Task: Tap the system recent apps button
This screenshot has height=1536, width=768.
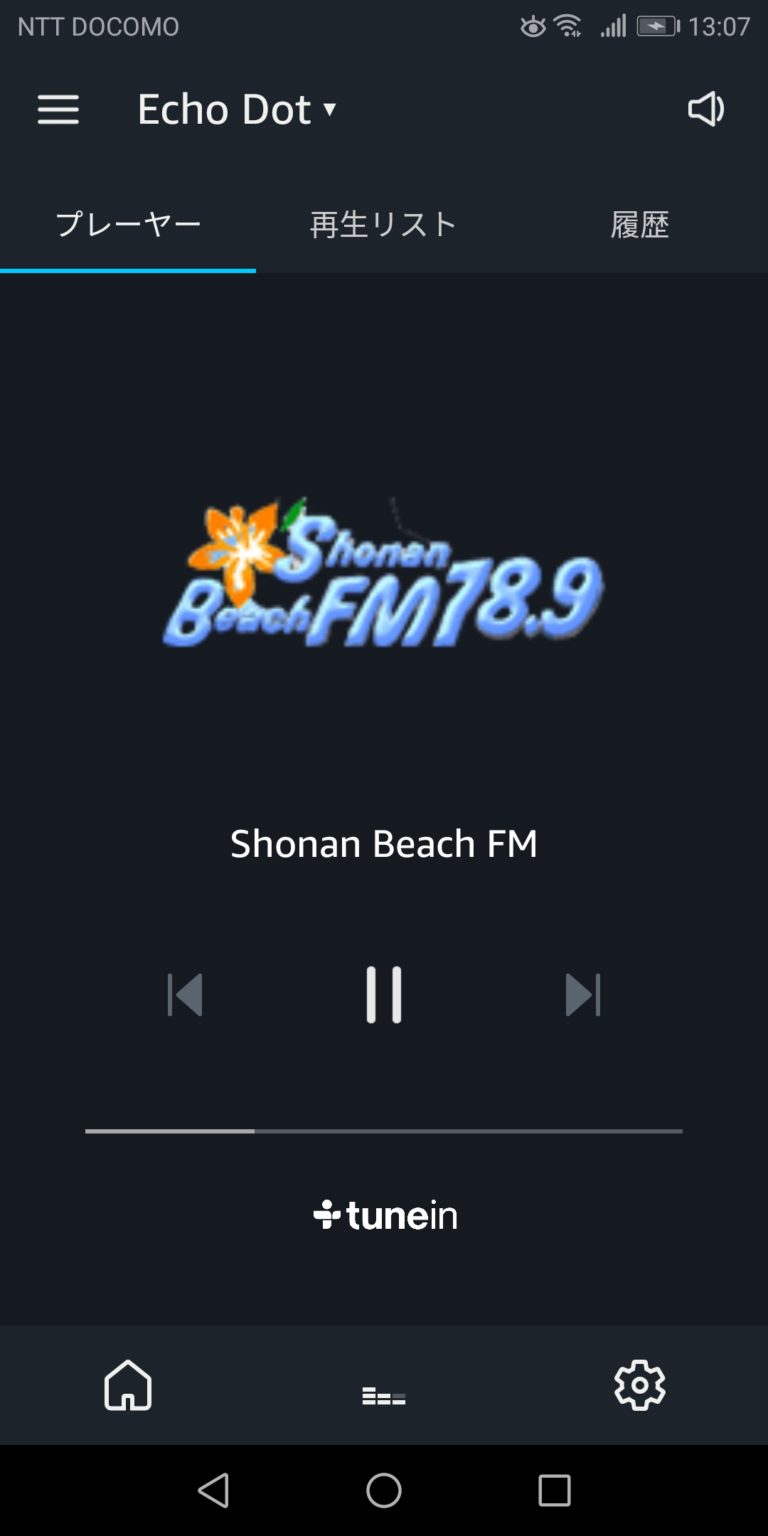Action: [x=554, y=1490]
